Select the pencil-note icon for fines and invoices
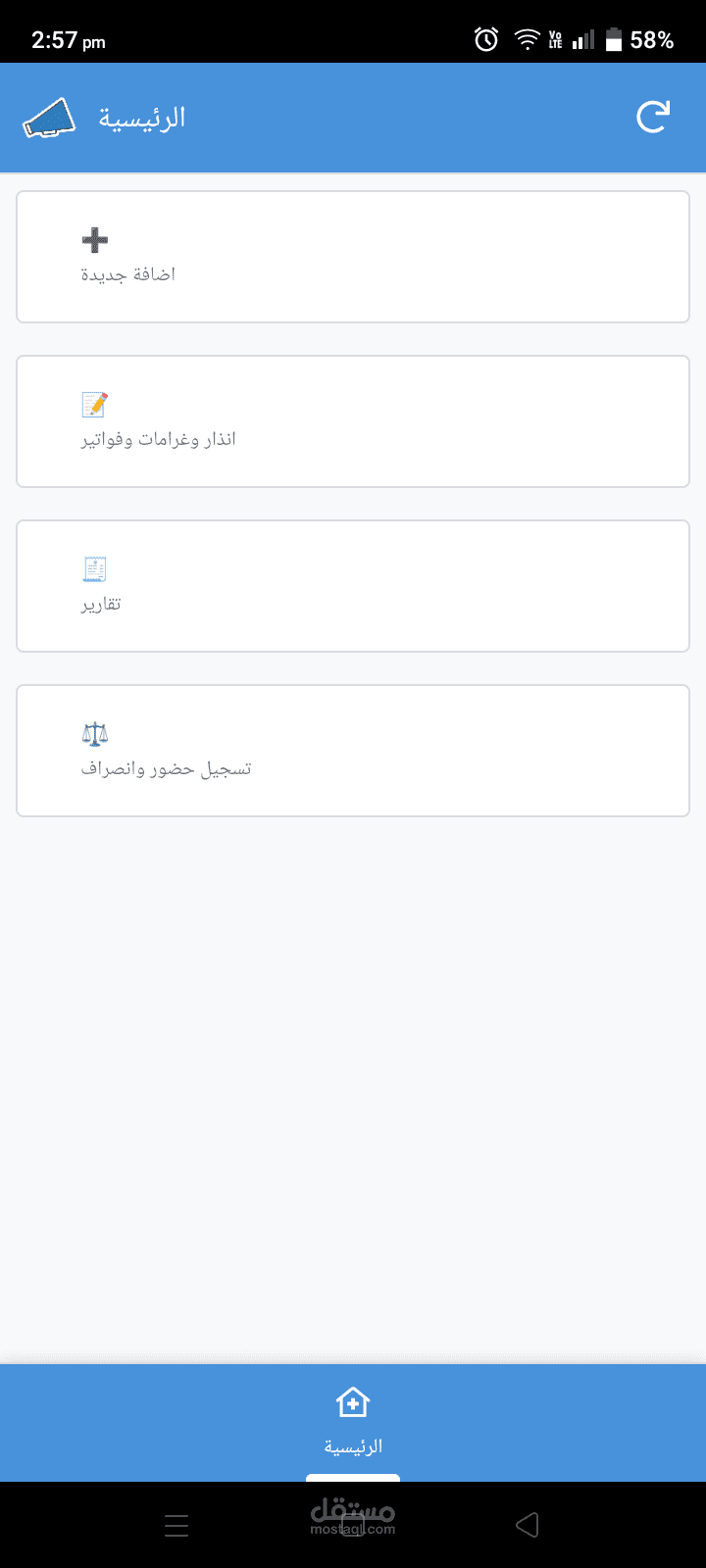Viewport: 706px width, 1568px height. pos(94,404)
